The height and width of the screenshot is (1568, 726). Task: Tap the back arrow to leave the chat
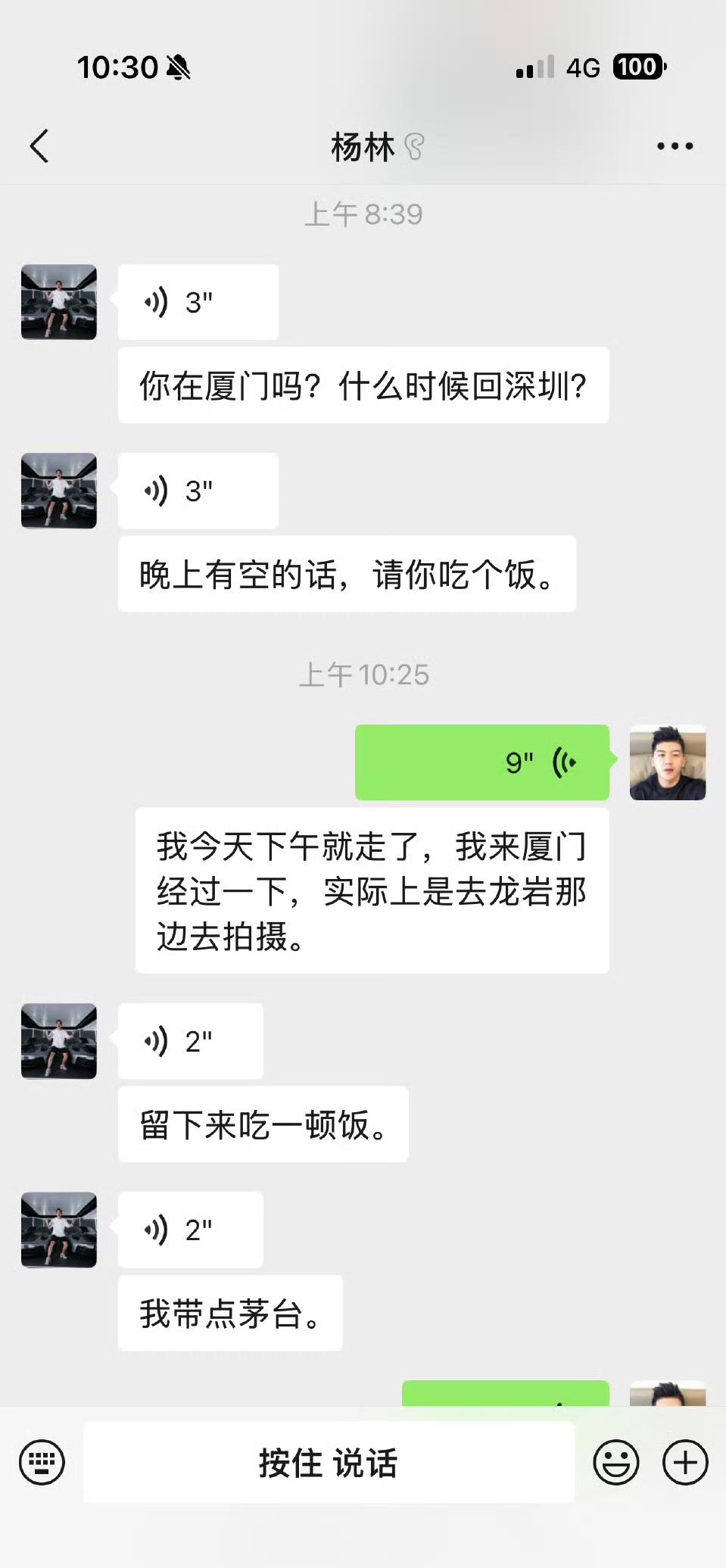(39, 145)
